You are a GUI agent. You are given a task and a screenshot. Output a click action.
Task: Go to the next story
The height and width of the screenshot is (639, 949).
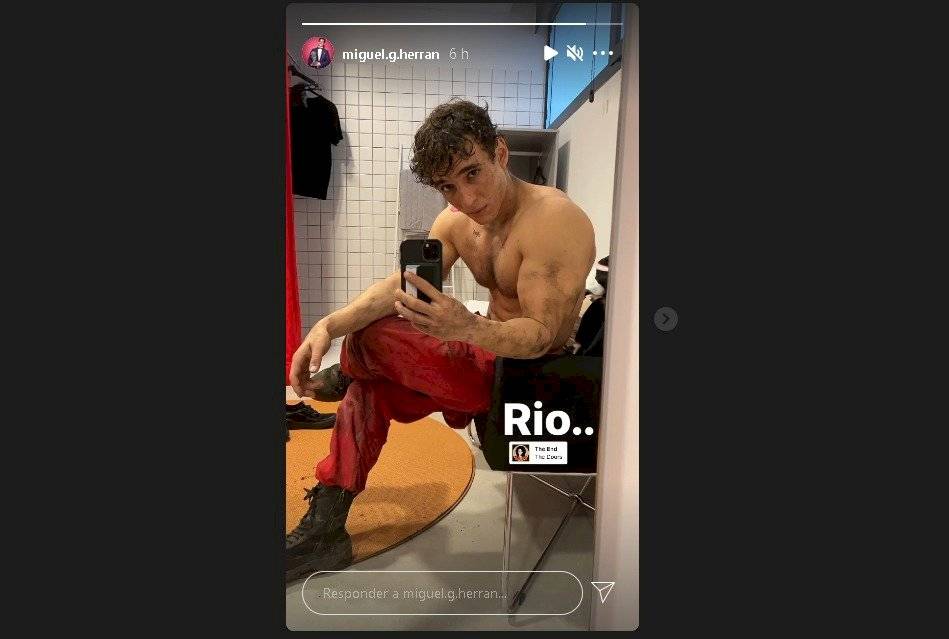666,319
